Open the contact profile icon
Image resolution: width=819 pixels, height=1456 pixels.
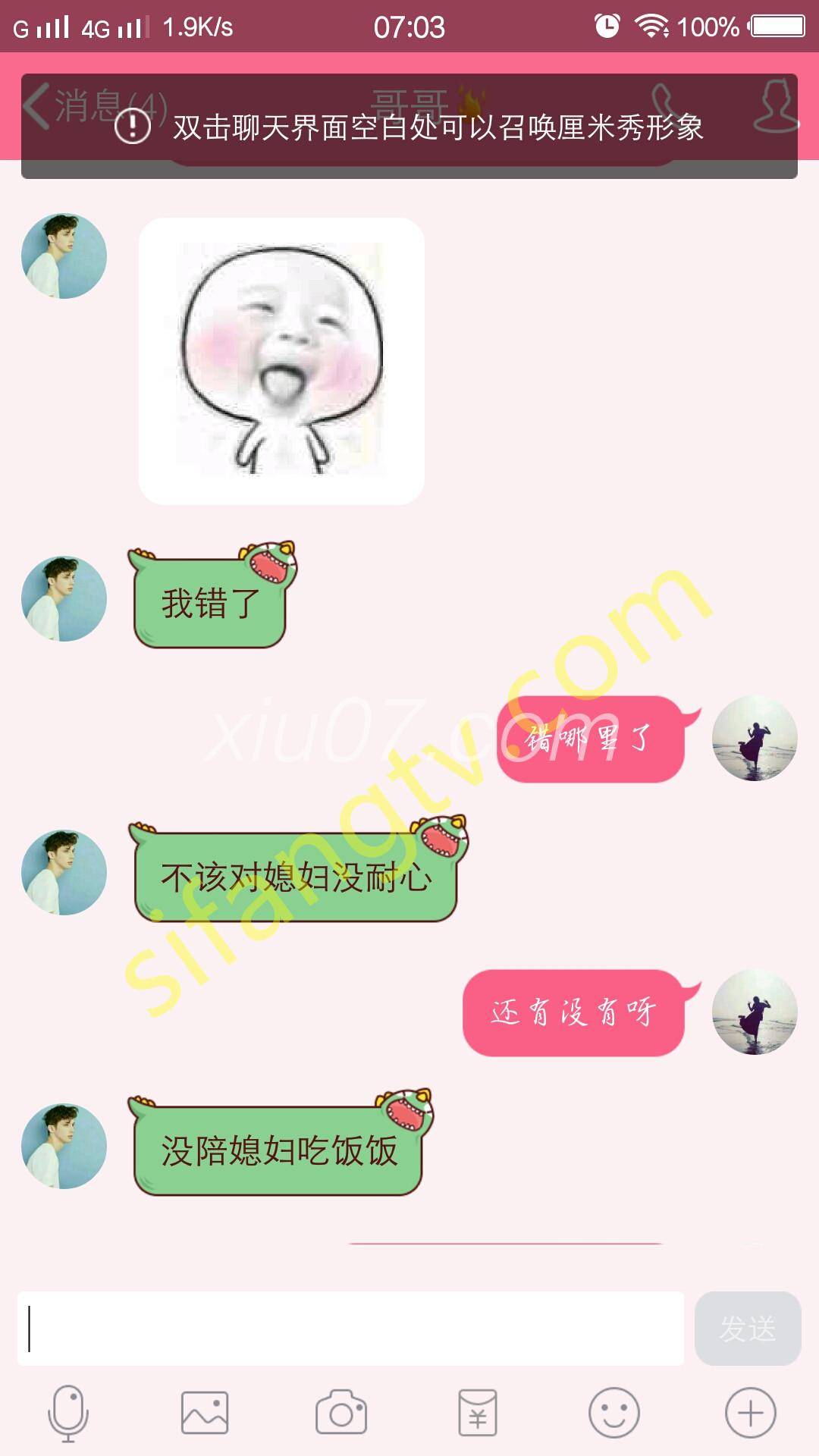pyautogui.click(x=775, y=106)
